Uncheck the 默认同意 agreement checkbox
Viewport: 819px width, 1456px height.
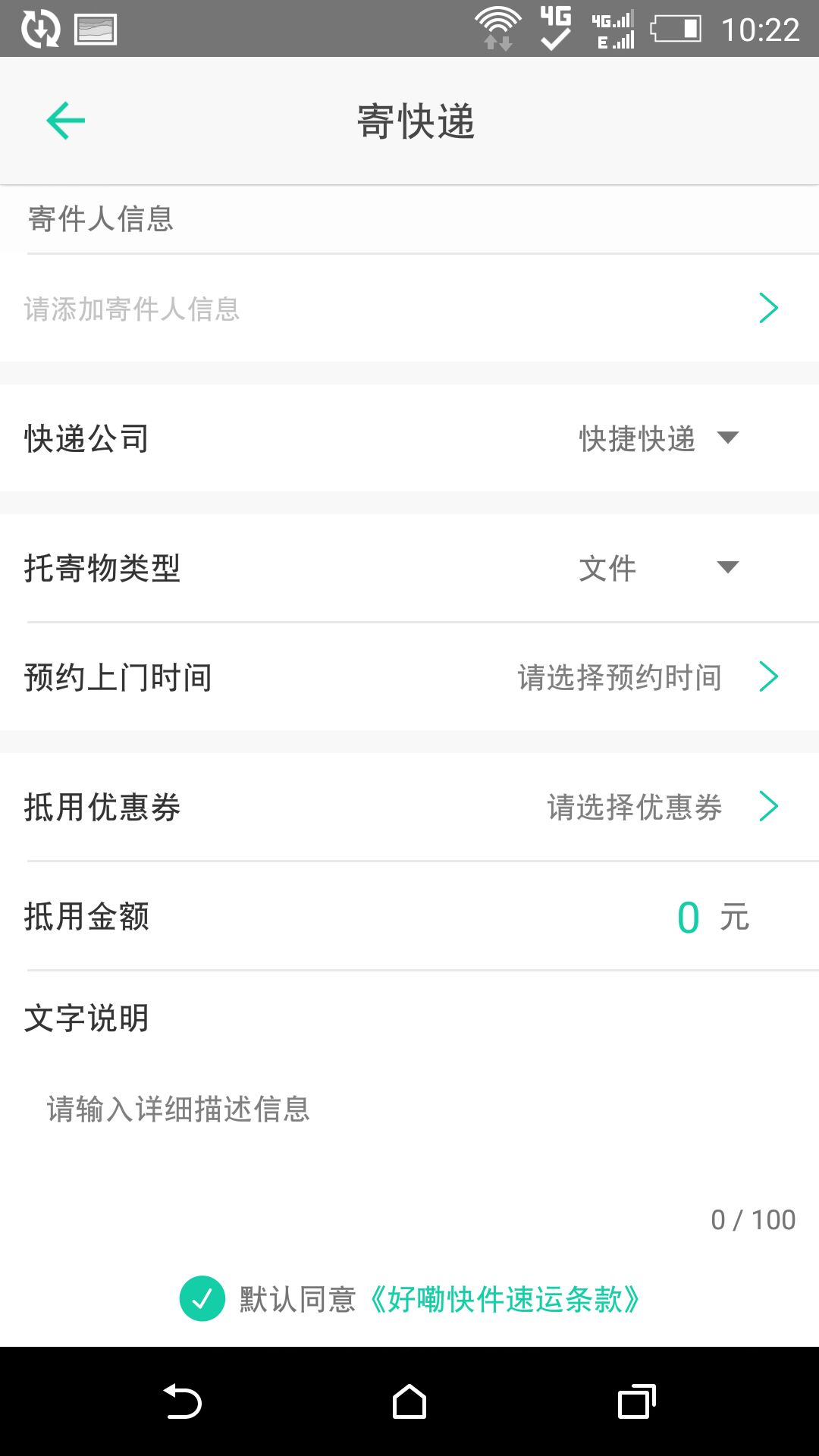(x=202, y=1299)
